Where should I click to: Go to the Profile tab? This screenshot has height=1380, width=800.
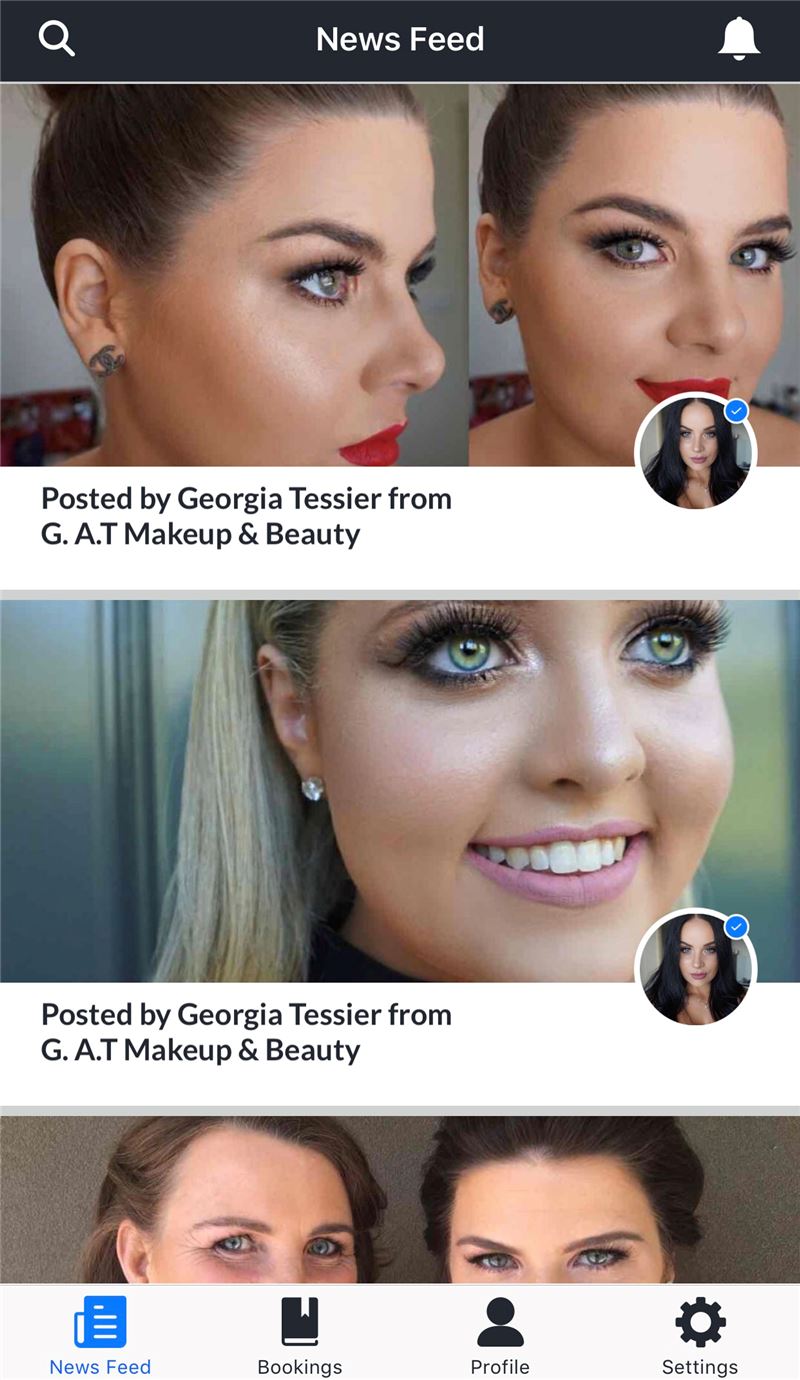[x=500, y=1335]
